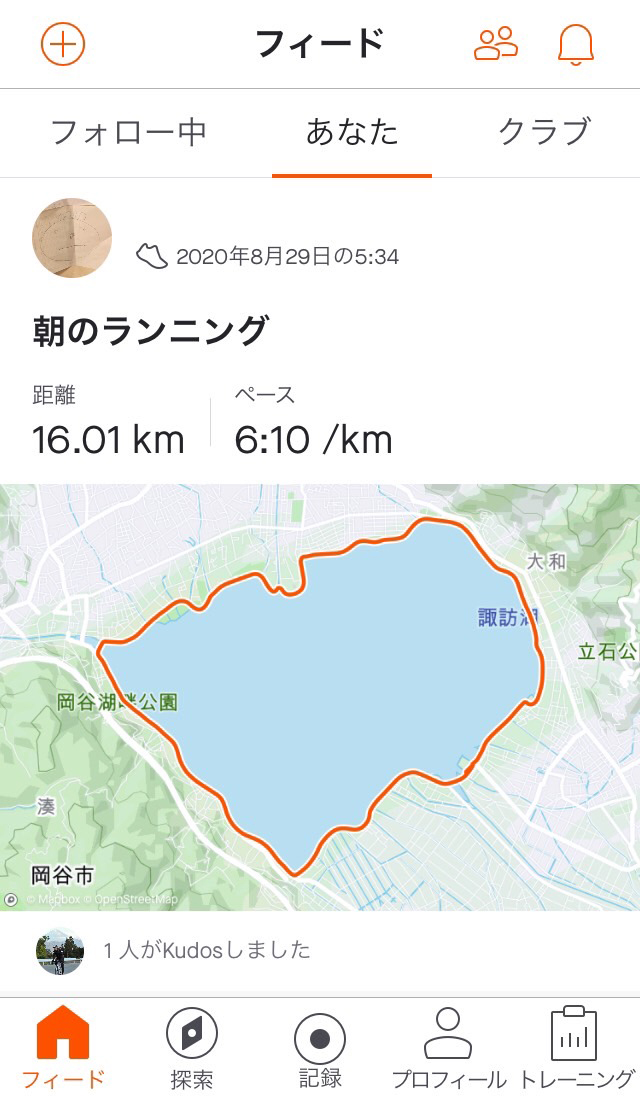Open the トレーニング tab

(x=576, y=1047)
